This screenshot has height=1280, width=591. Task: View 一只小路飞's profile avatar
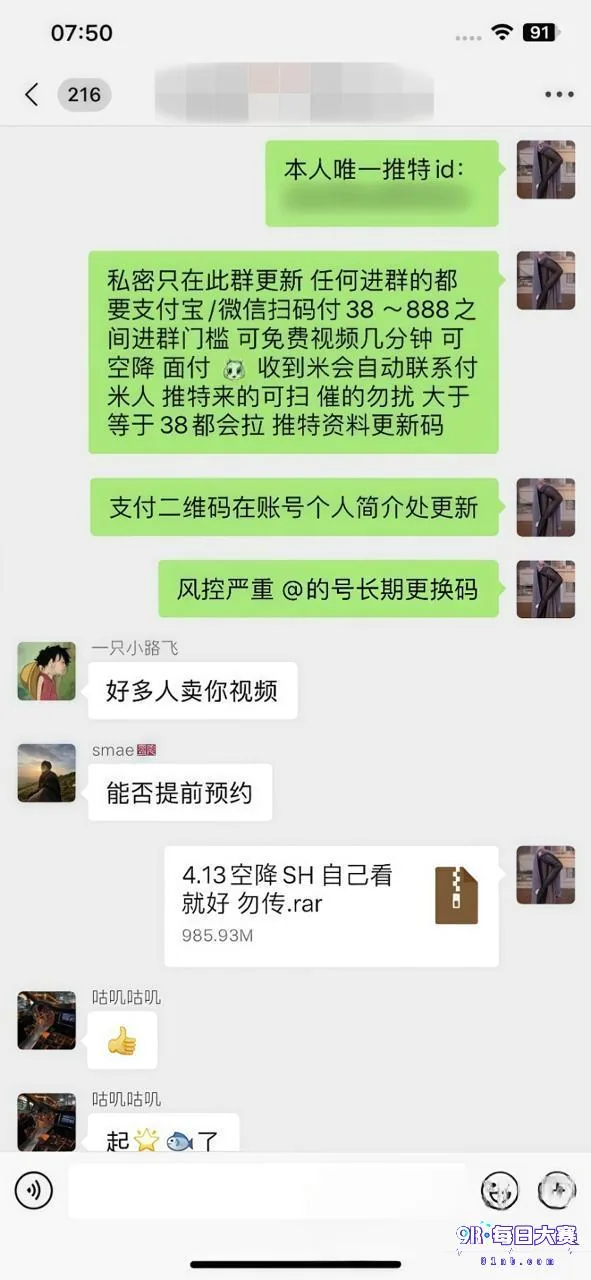point(46,671)
